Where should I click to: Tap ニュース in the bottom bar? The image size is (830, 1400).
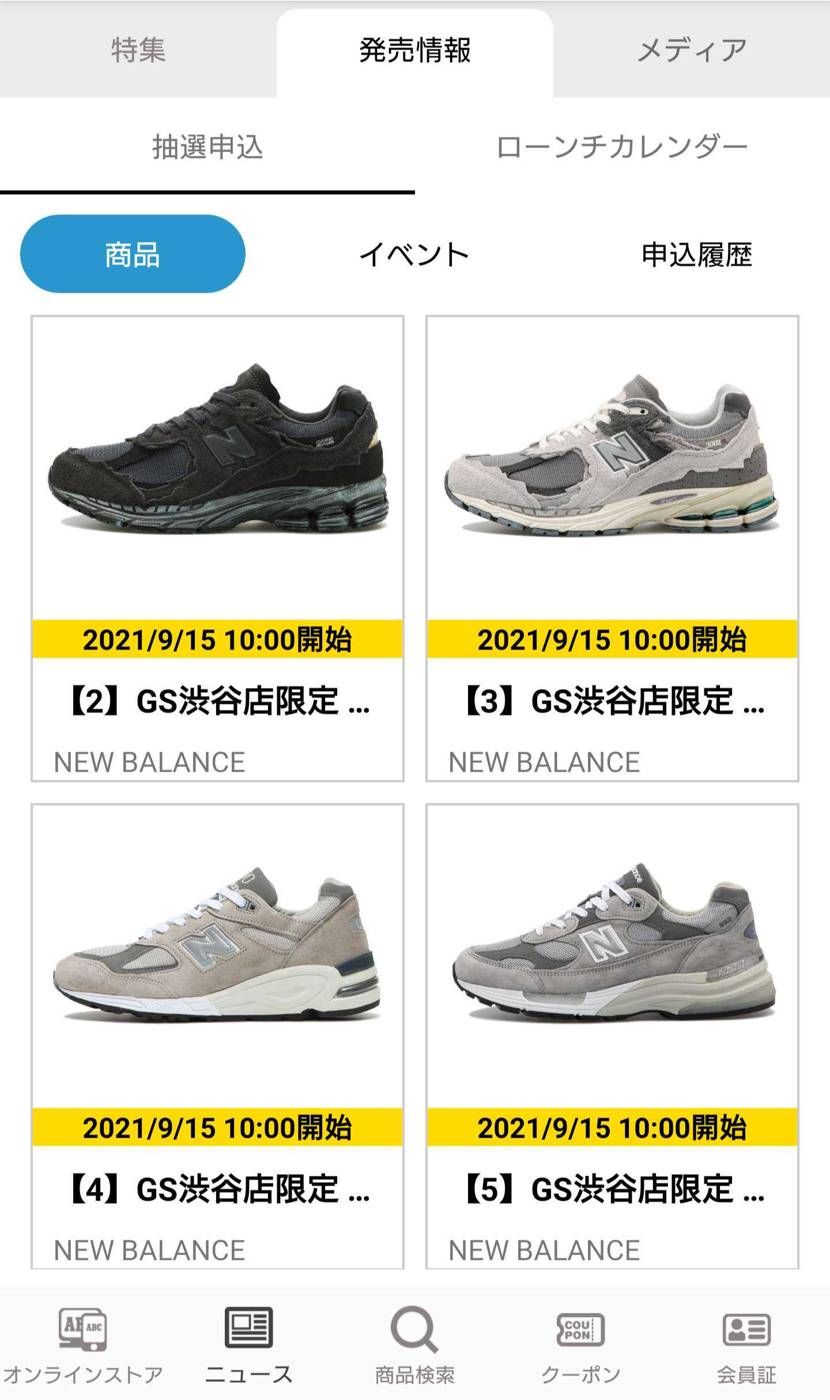[x=249, y=1344]
